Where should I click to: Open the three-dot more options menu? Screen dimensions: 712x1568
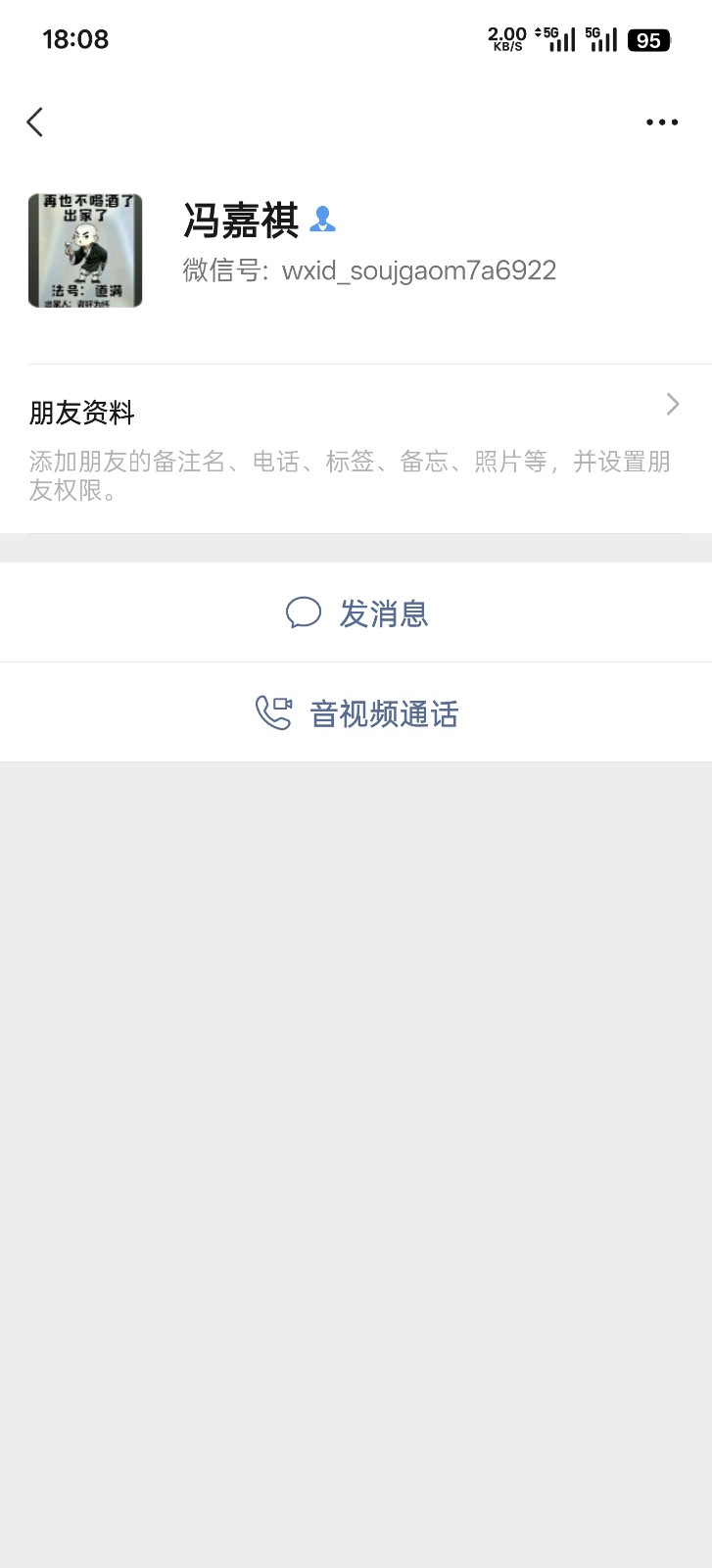click(662, 122)
